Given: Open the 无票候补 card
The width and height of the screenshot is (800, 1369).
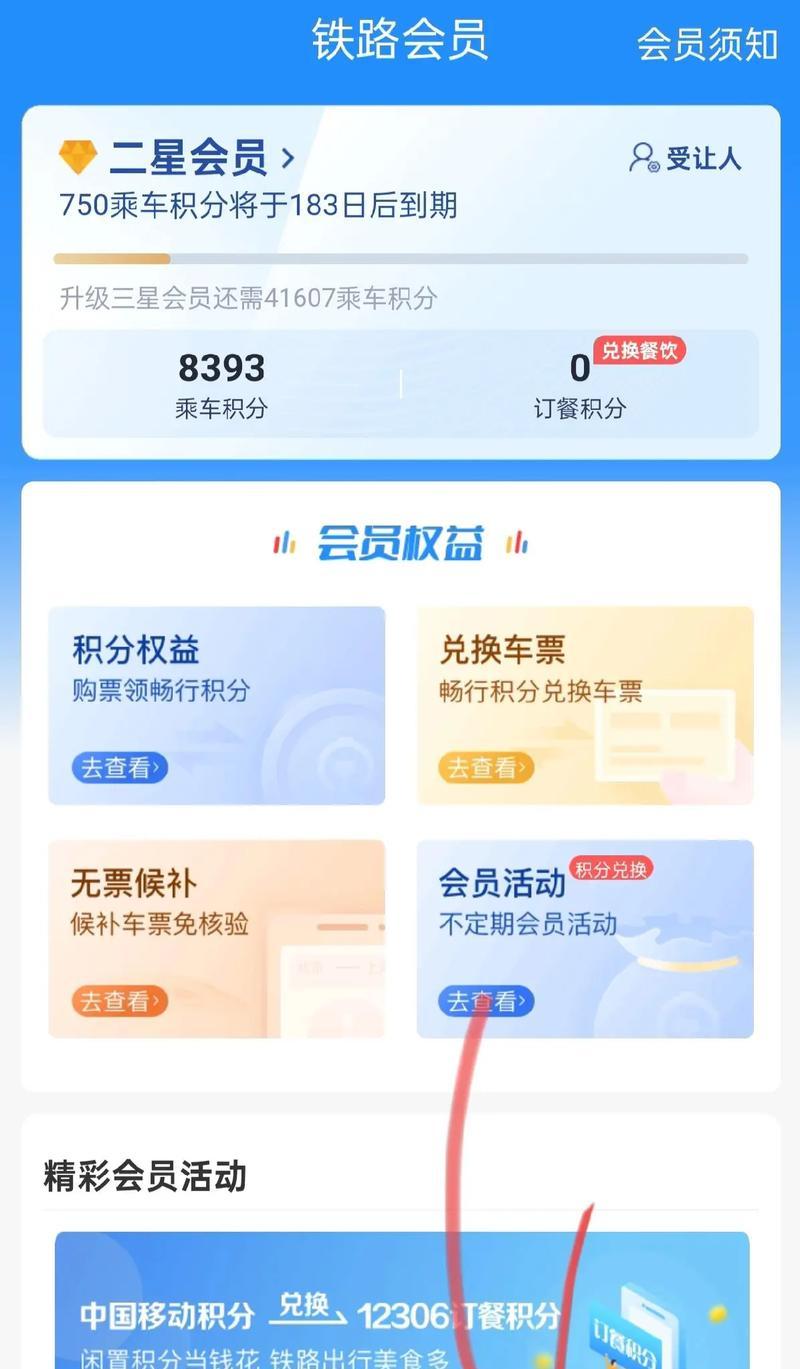Looking at the screenshot, I should pos(217,938).
